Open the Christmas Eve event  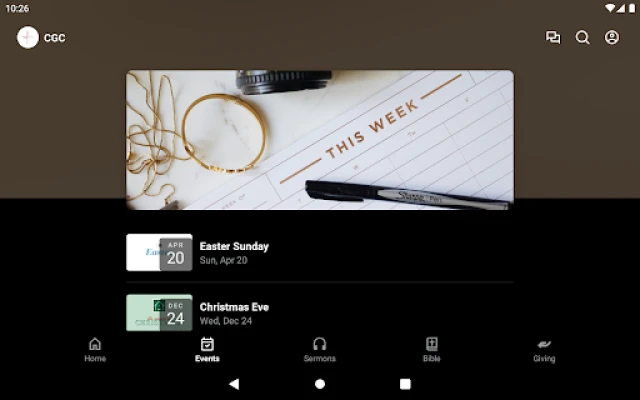320,312
